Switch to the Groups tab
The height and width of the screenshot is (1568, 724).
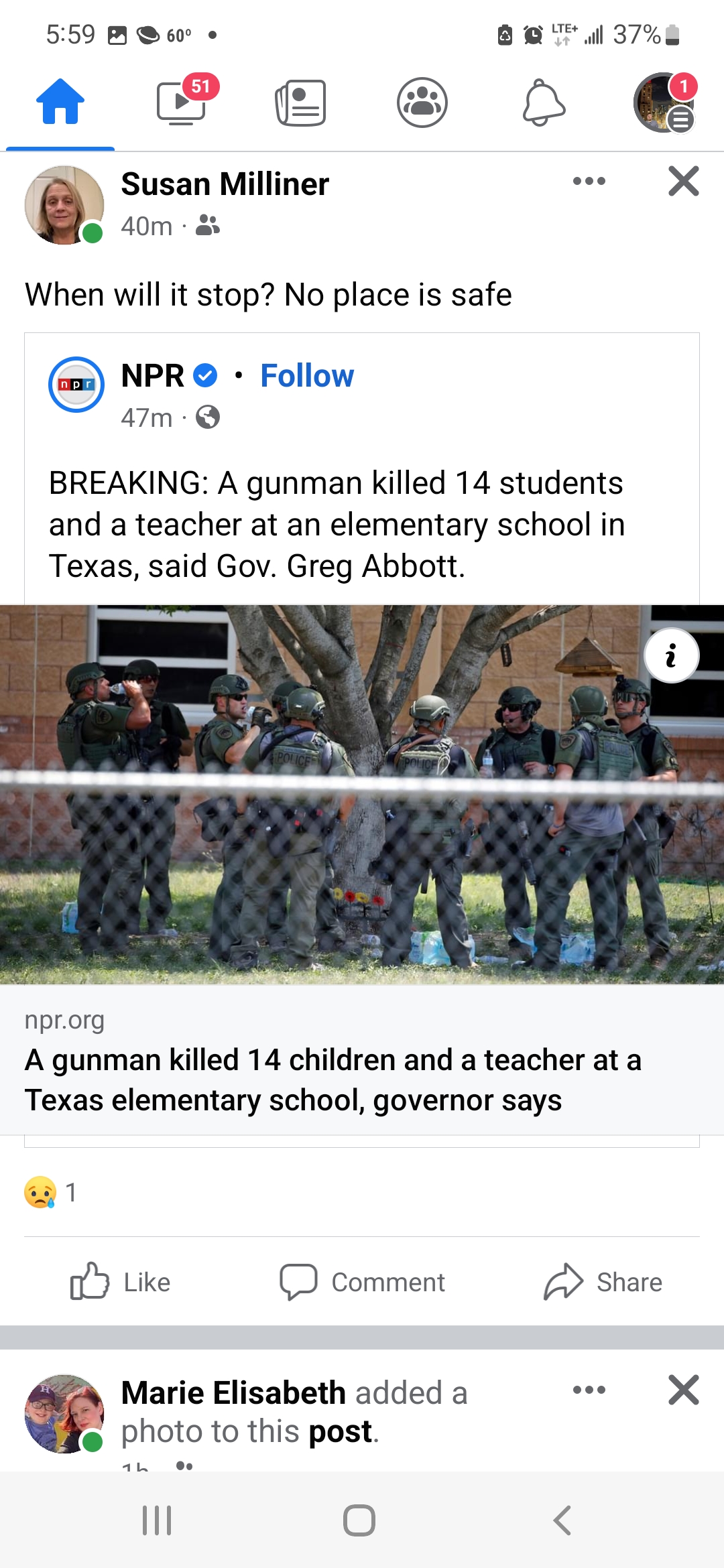coord(422,103)
